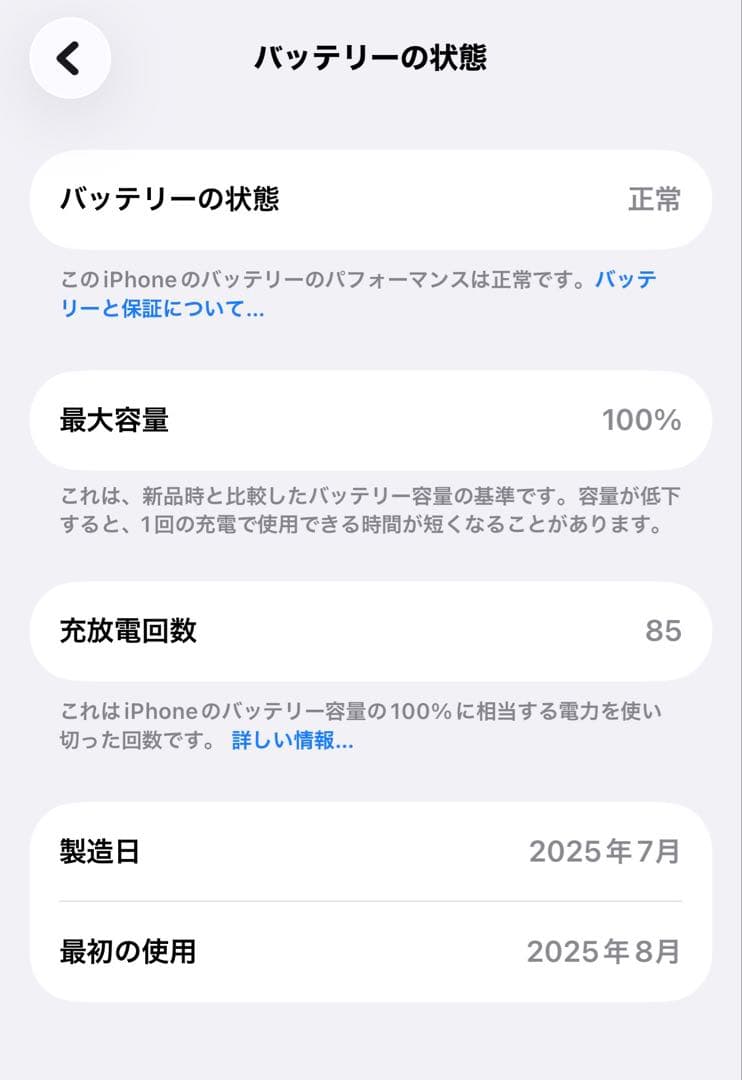Screen dimensions: 742x1080
Task: Select the バッテリーの状態 row
Action: (370, 200)
